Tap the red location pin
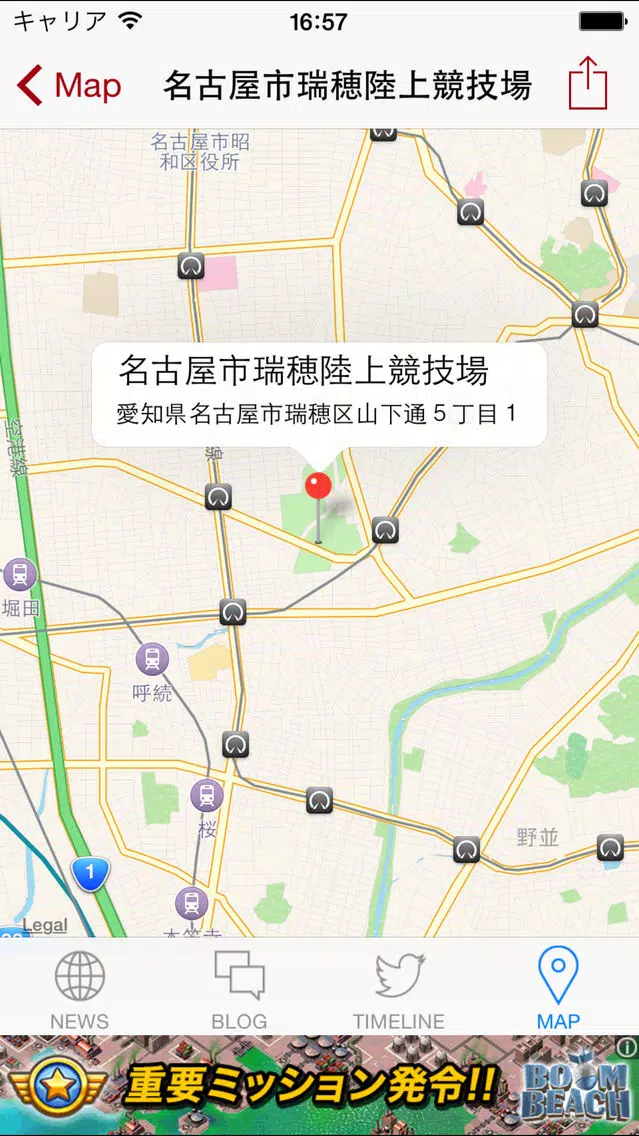 click(x=318, y=488)
